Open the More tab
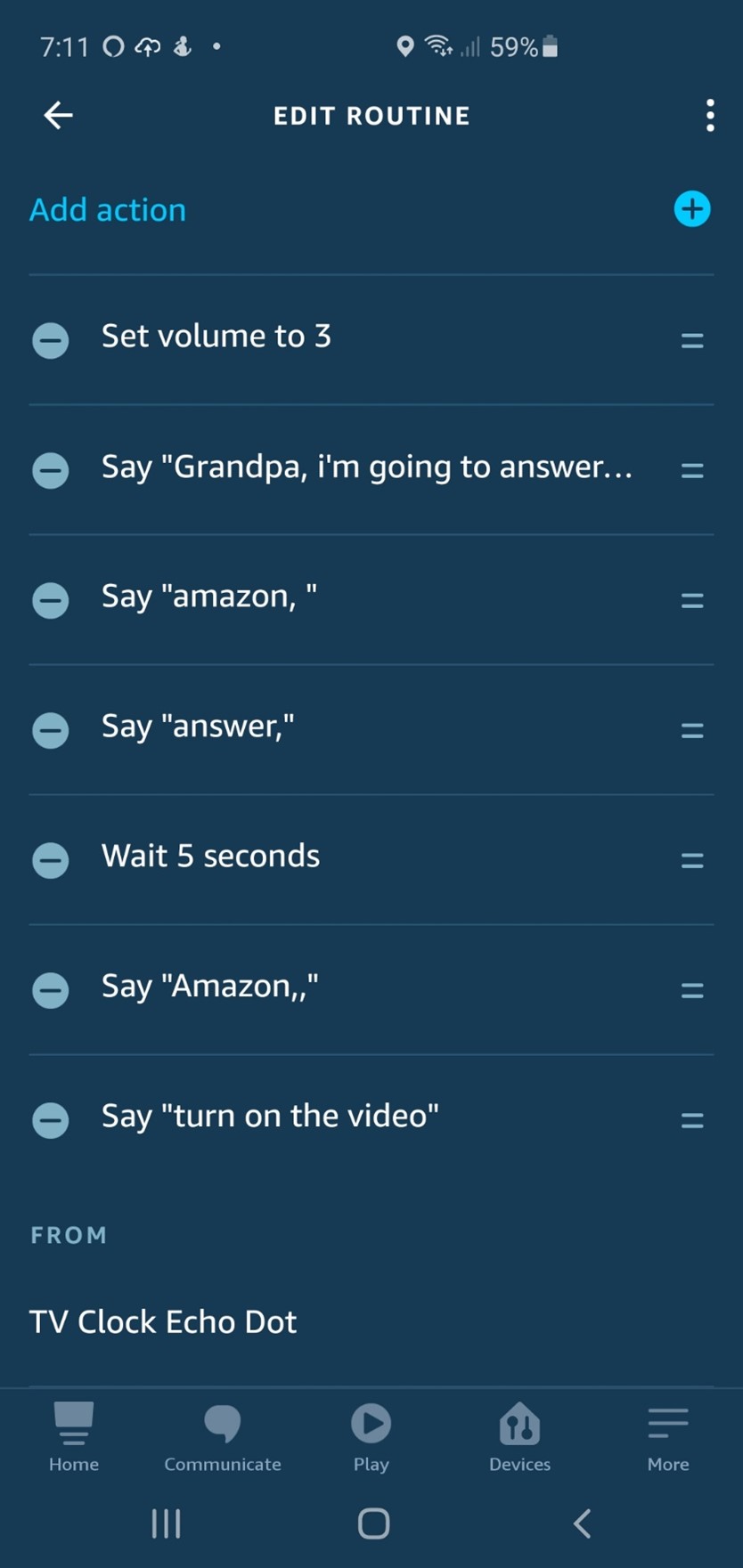The width and height of the screenshot is (743, 1568). pyautogui.click(x=668, y=1437)
